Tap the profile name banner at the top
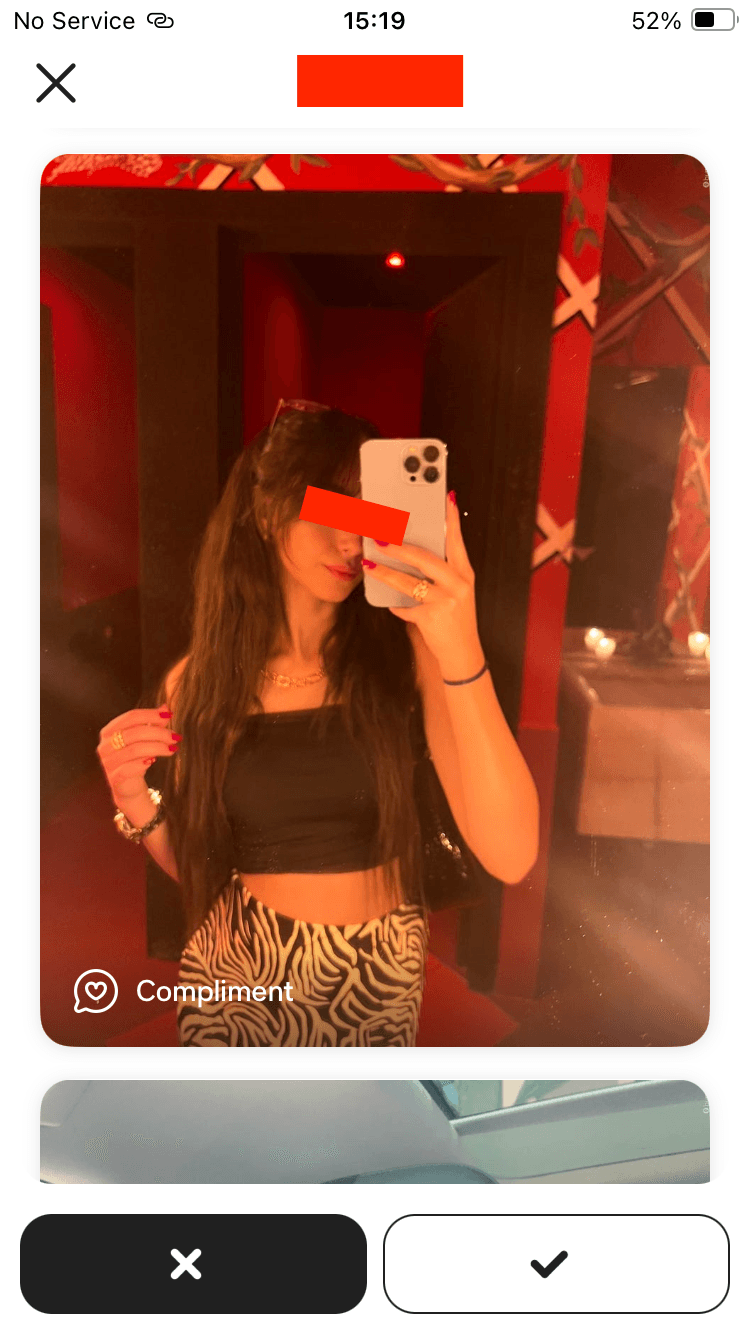Screen dimensions: 750x1334 380,81
